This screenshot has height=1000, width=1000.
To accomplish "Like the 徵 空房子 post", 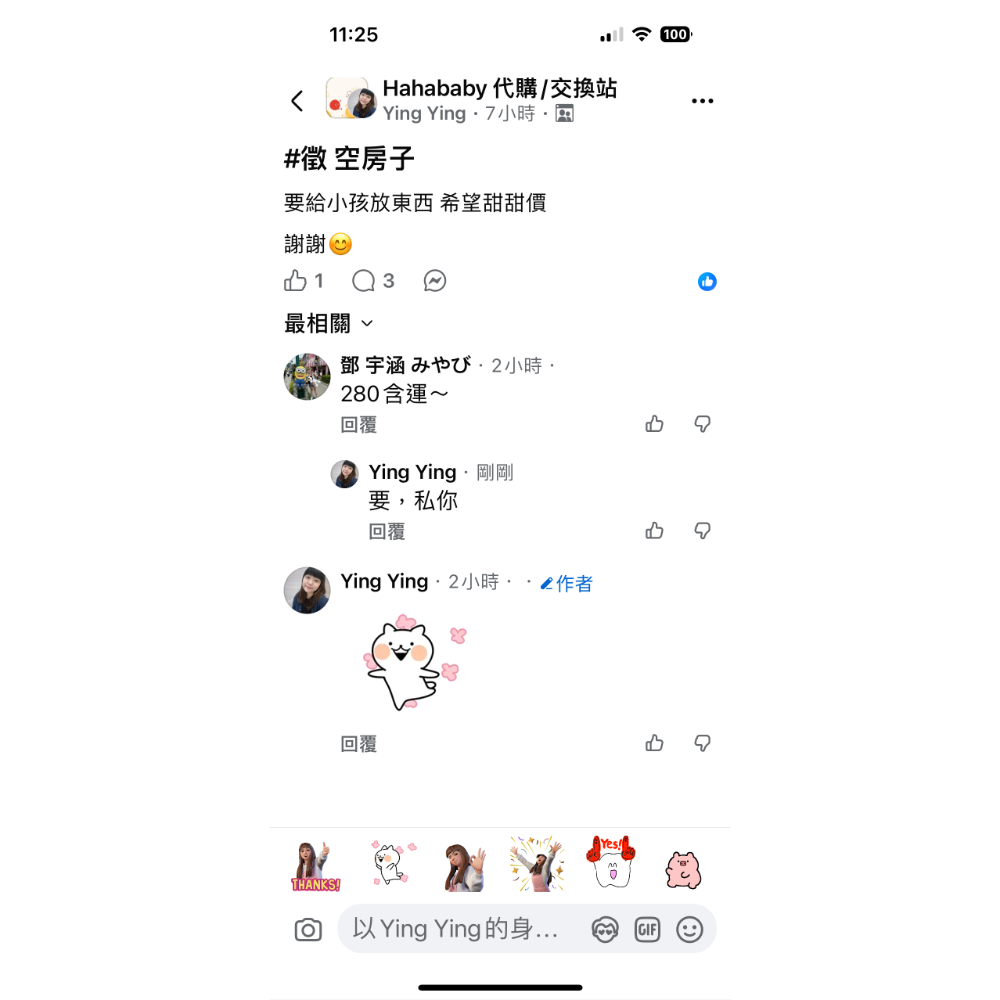I will tap(296, 281).
